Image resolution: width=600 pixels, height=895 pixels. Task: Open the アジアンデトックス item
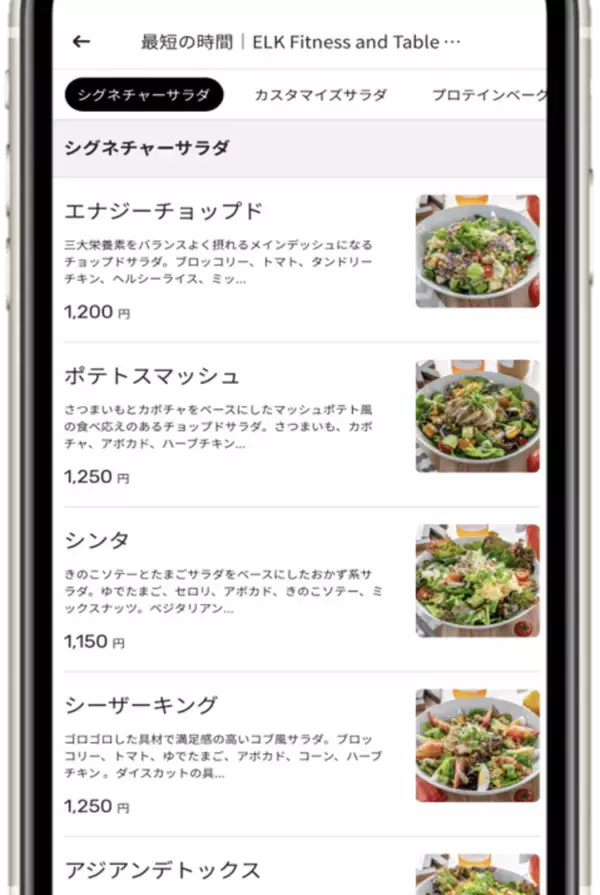pos(163,869)
